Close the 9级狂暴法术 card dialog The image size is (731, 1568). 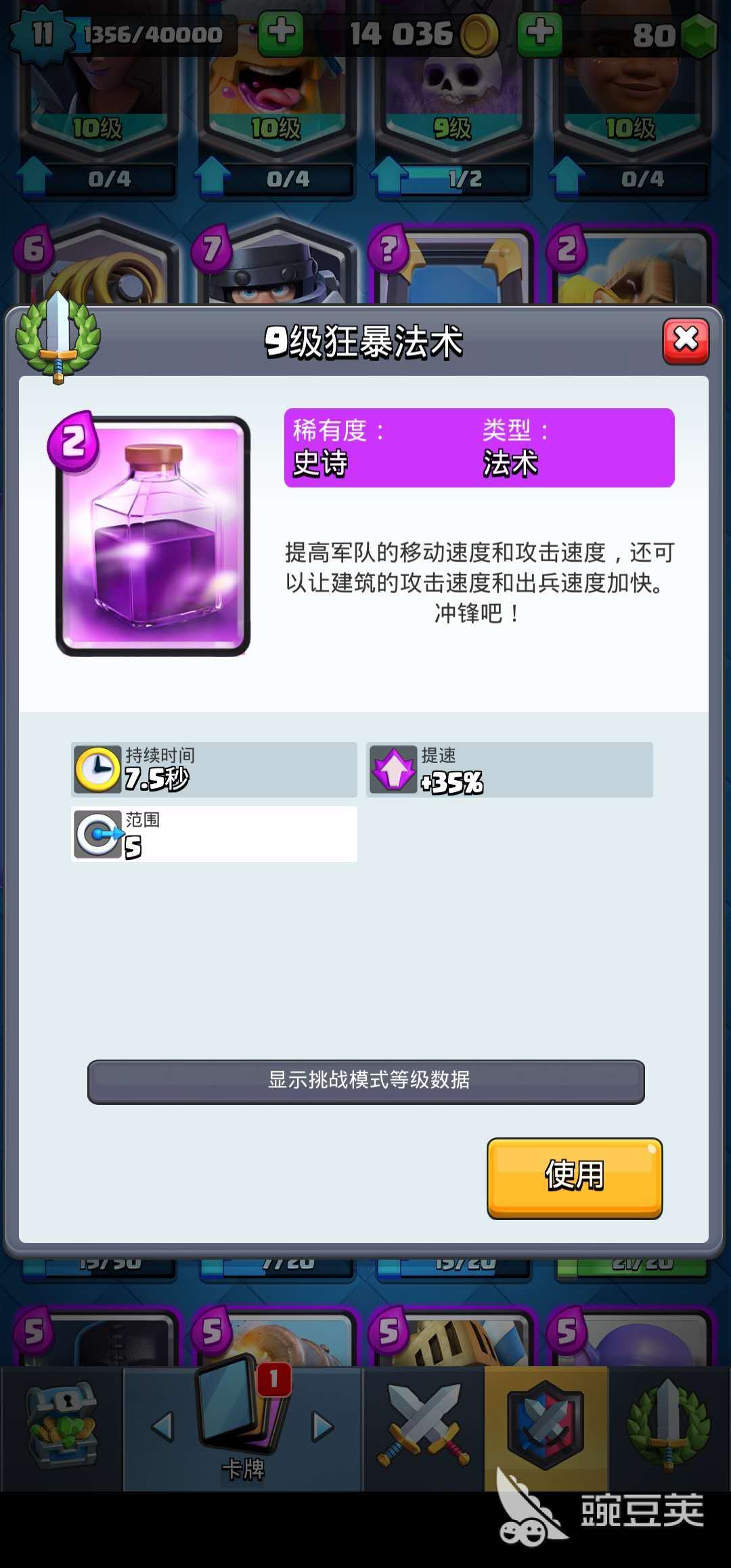tap(686, 341)
